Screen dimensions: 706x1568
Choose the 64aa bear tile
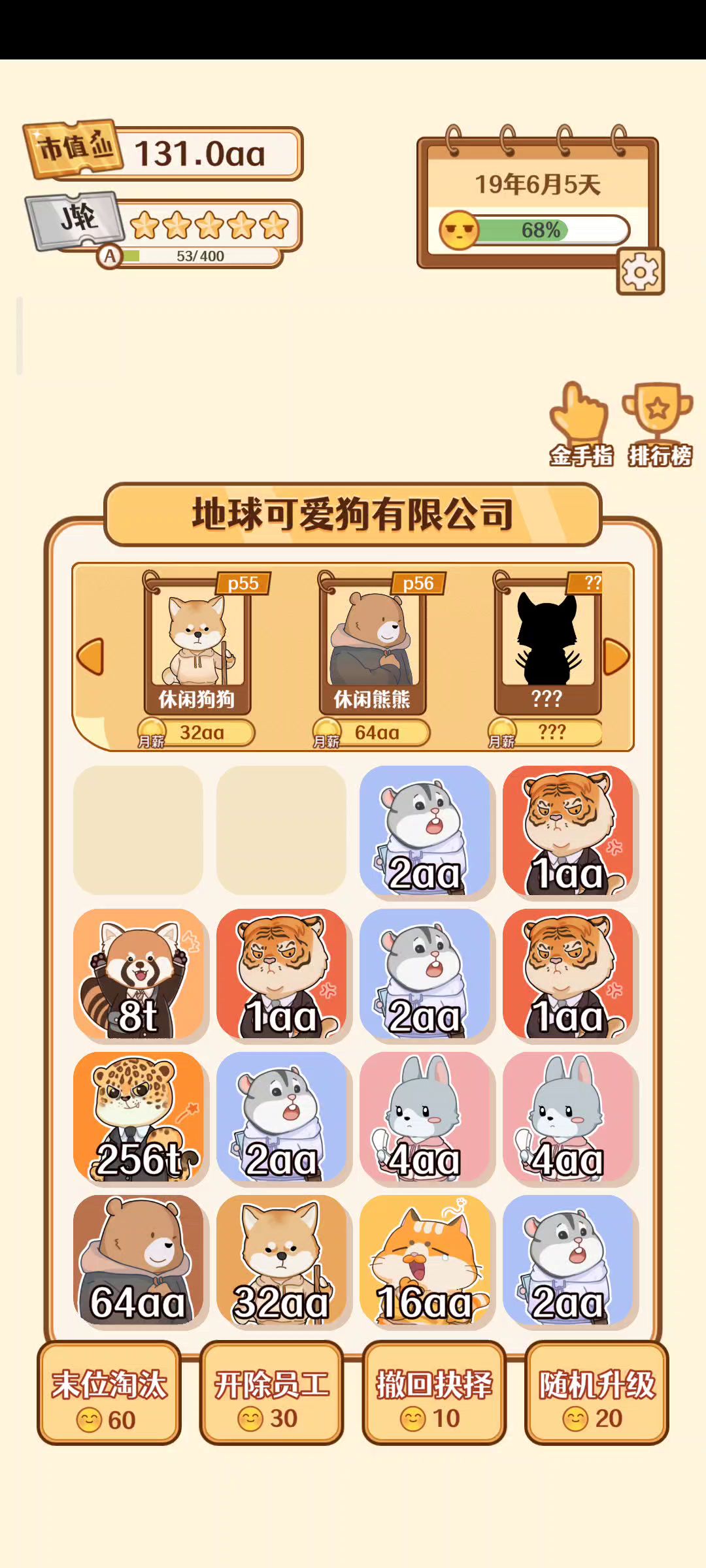click(x=138, y=1260)
